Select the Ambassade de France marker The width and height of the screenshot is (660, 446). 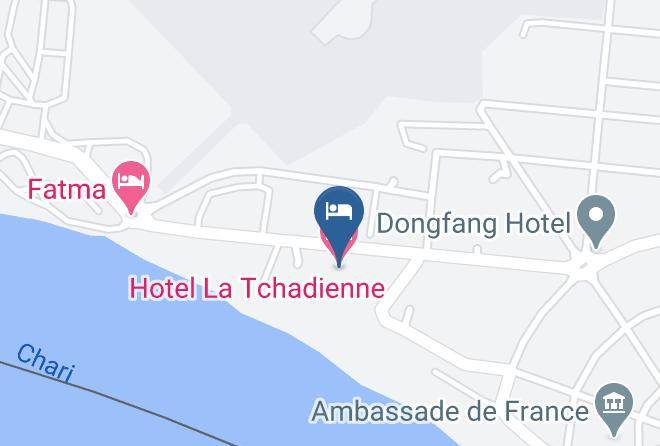pyautogui.click(x=614, y=408)
